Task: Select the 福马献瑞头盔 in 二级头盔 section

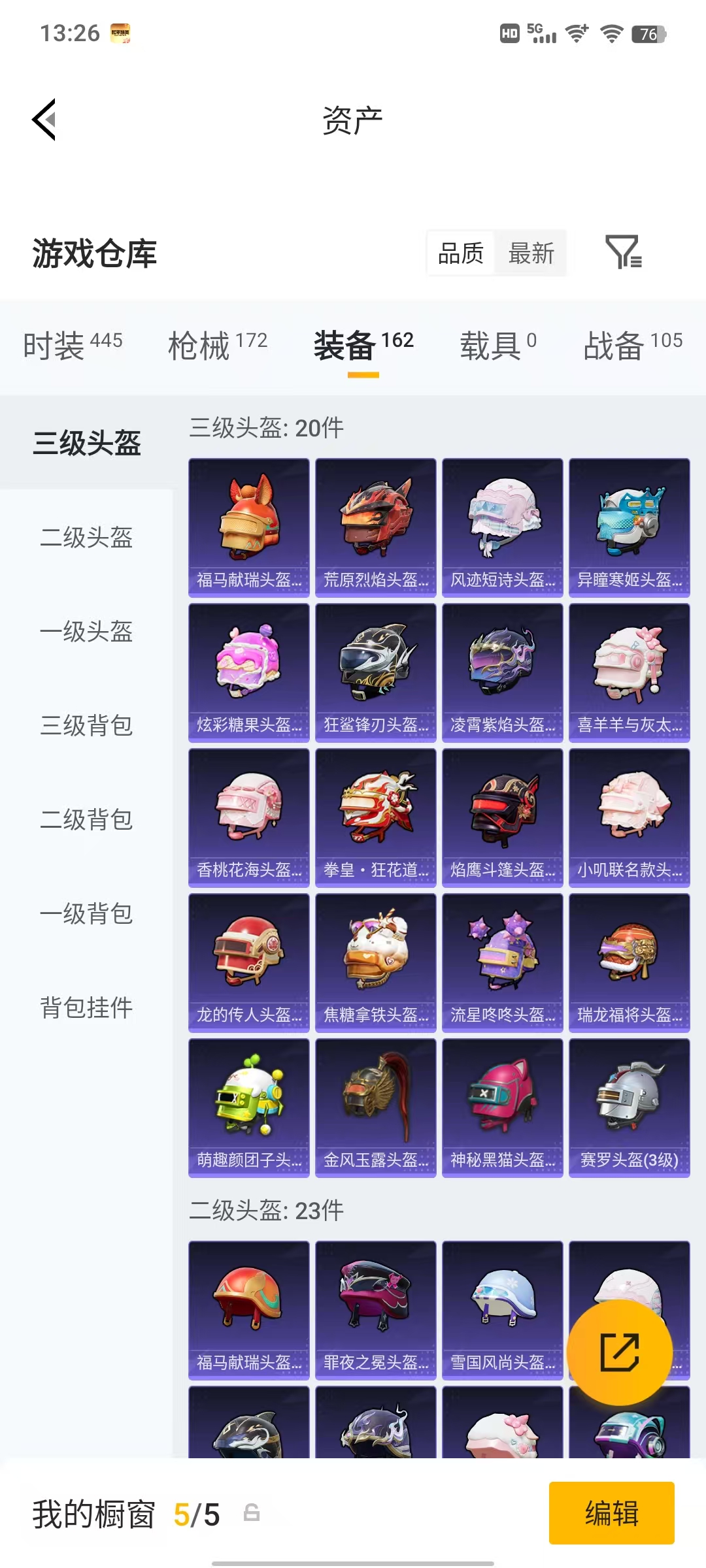Action: point(248,1311)
